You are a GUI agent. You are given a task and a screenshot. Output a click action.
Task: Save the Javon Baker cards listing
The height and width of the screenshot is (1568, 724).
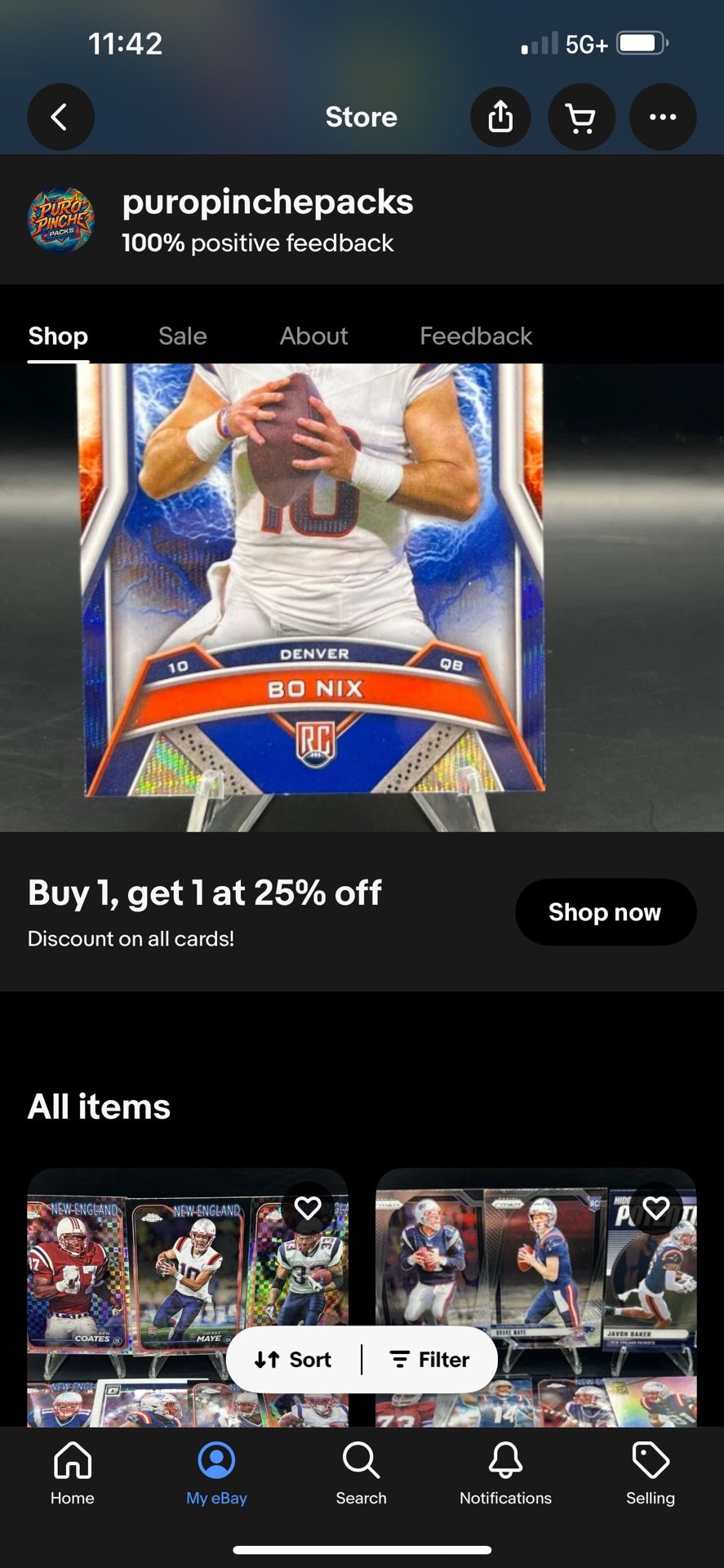(x=656, y=1208)
